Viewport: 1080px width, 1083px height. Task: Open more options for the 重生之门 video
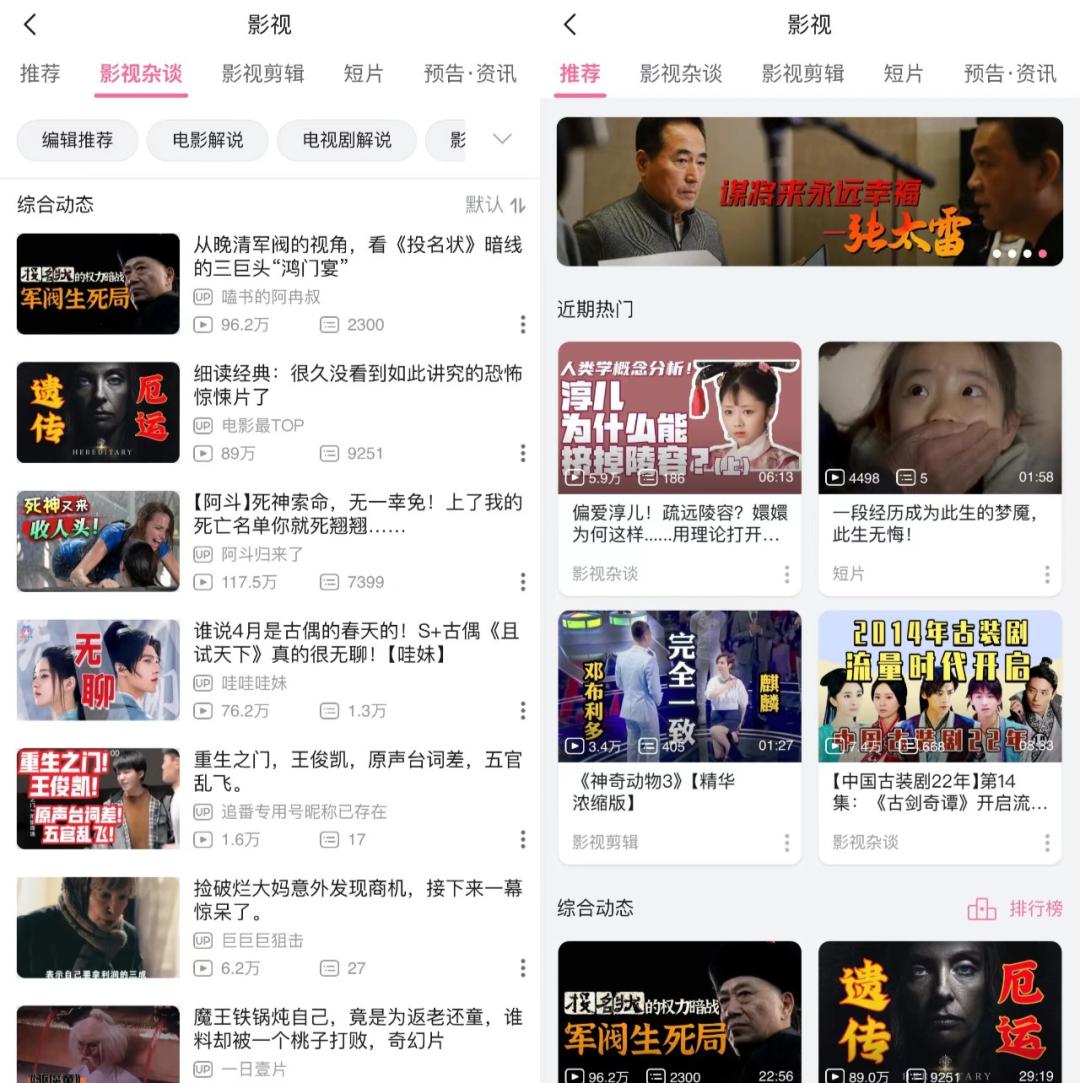(x=522, y=840)
